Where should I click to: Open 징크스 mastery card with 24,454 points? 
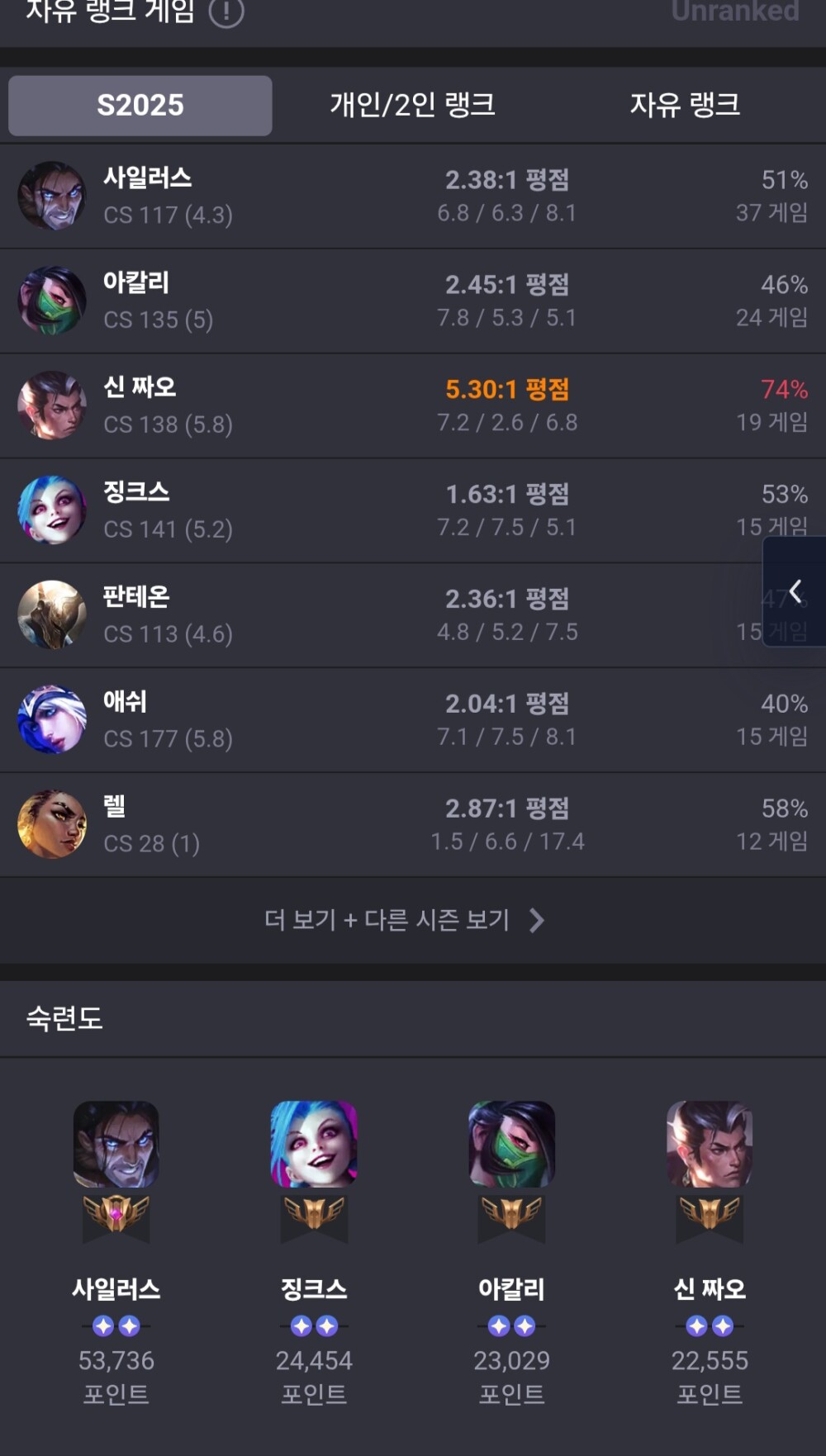(x=314, y=1251)
